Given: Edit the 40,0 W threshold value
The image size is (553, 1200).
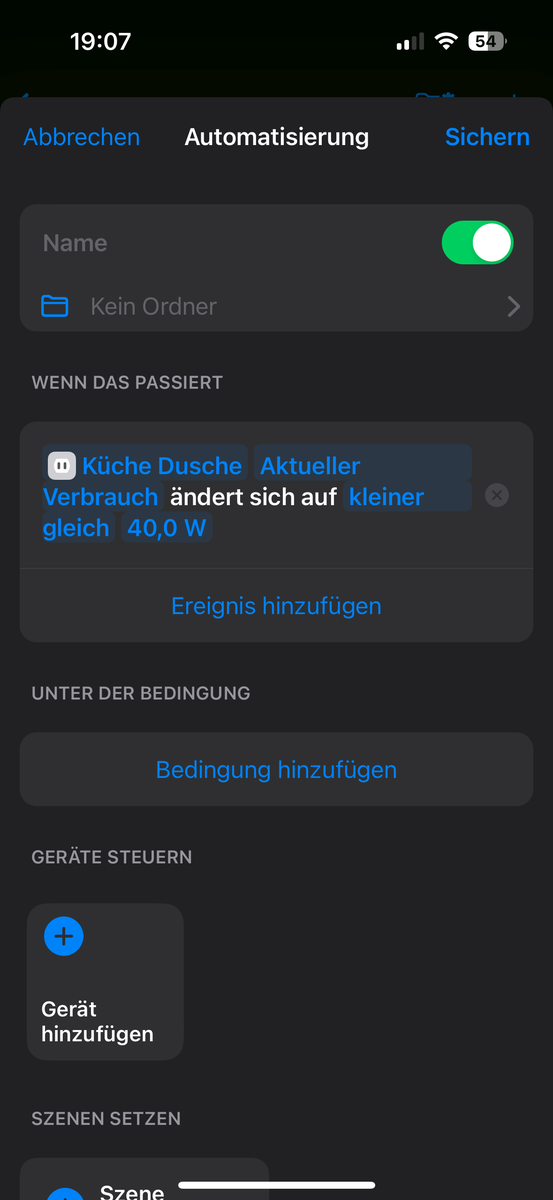Looking at the screenshot, I should click(167, 528).
